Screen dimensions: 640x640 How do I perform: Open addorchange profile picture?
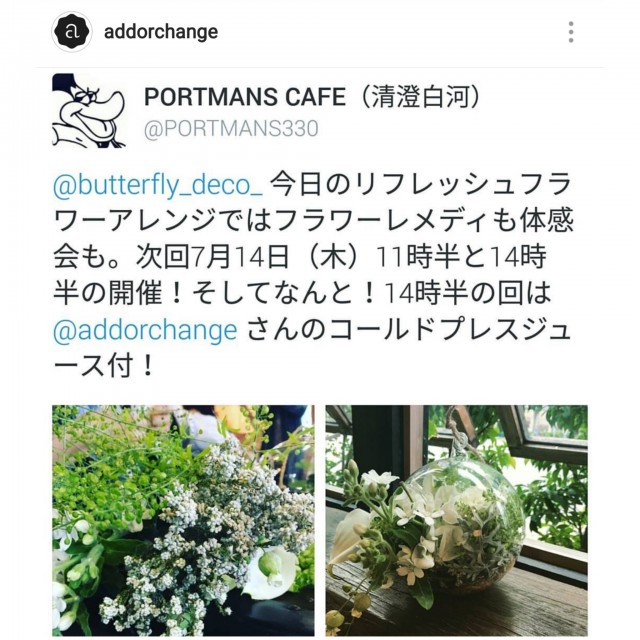71,32
